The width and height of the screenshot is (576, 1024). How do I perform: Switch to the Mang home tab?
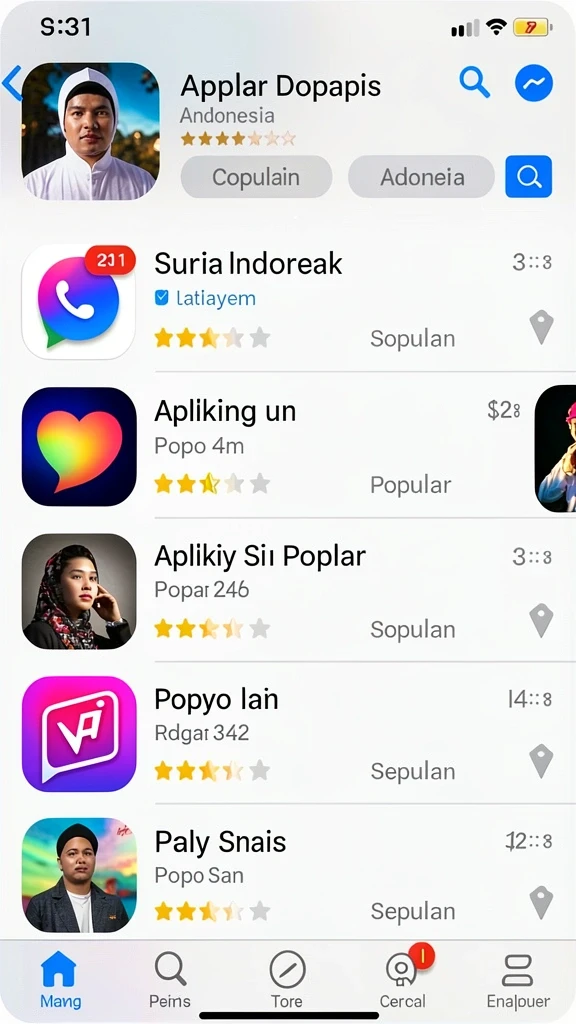(x=59, y=980)
